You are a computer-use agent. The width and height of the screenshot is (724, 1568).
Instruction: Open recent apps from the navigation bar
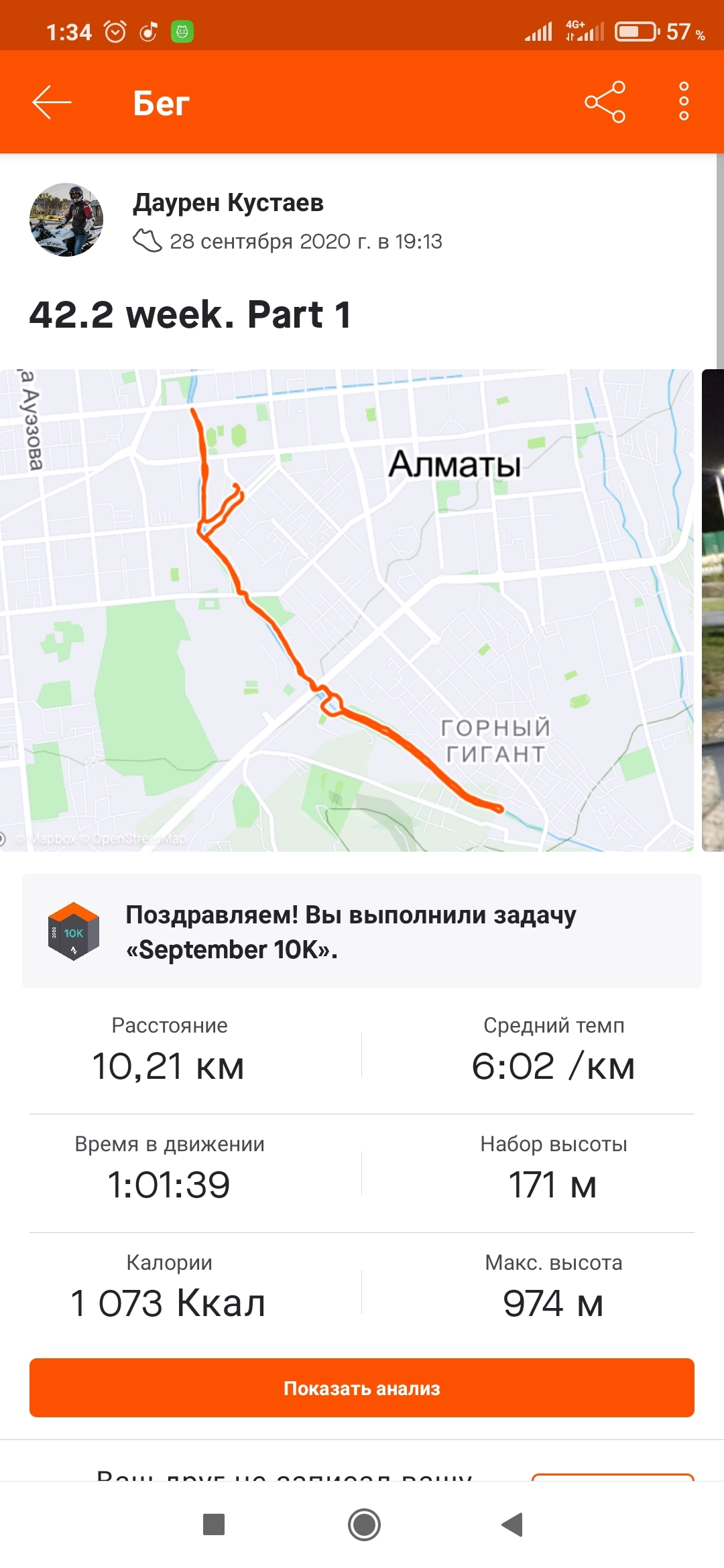(x=214, y=1524)
